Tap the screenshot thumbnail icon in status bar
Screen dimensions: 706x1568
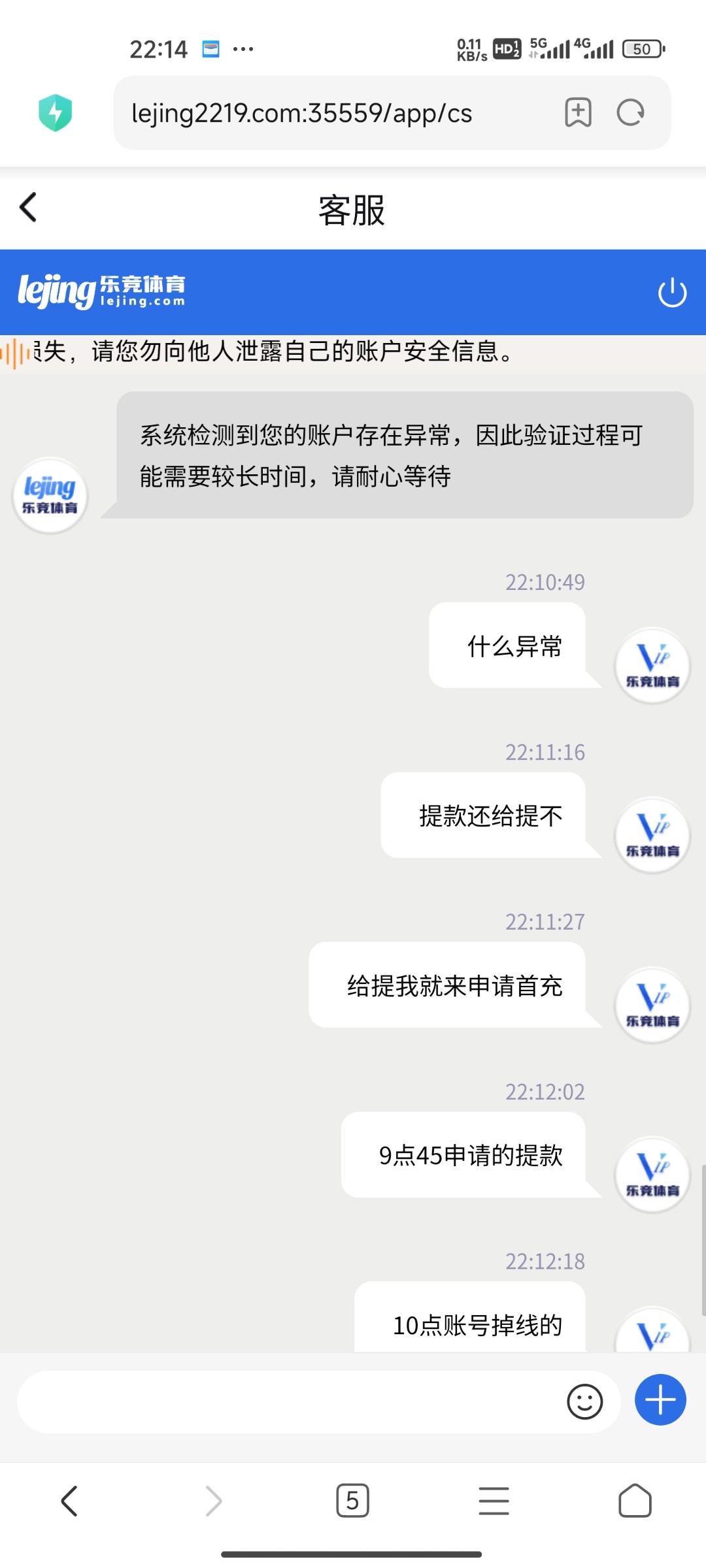210,48
